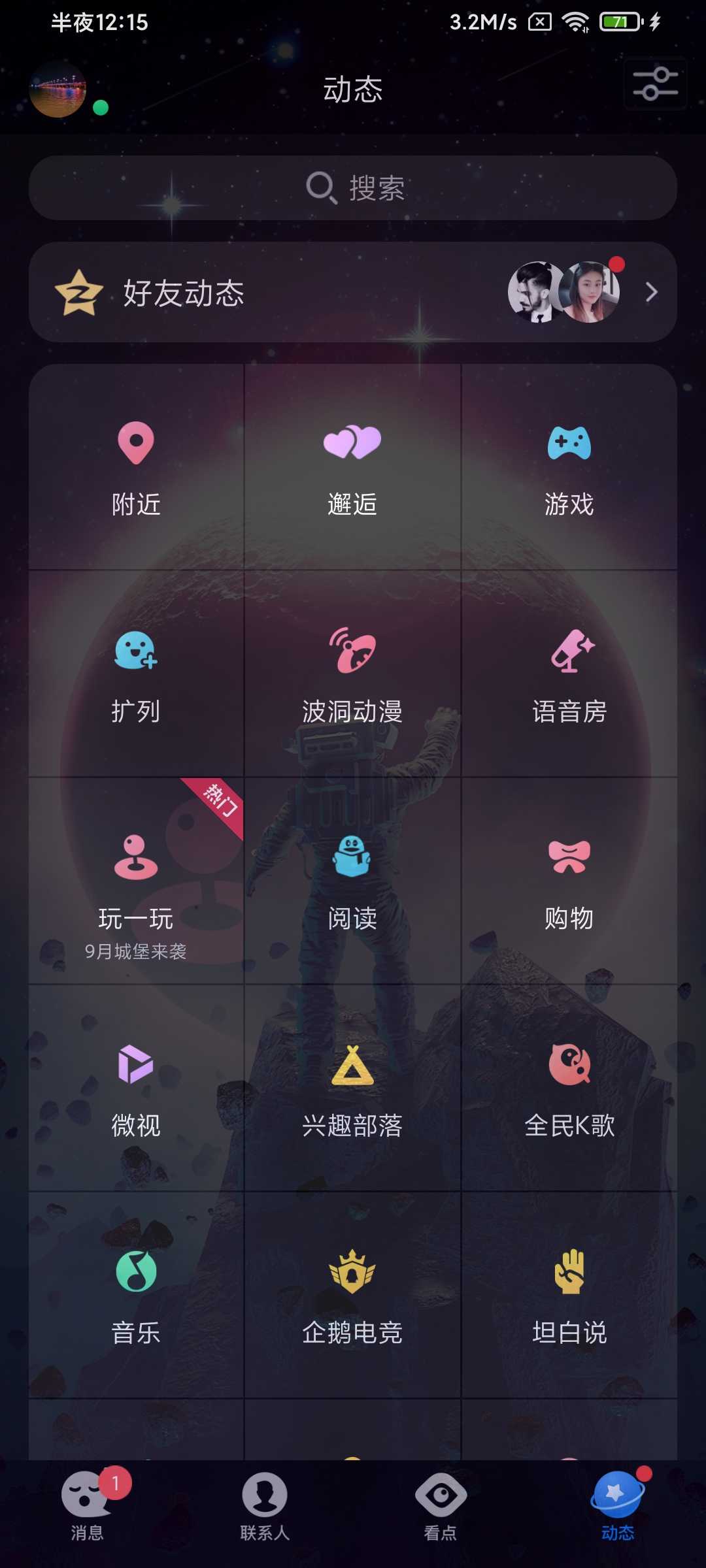The height and width of the screenshot is (1568, 706).
Task: Launch 微视 tile
Action: tap(136, 1088)
